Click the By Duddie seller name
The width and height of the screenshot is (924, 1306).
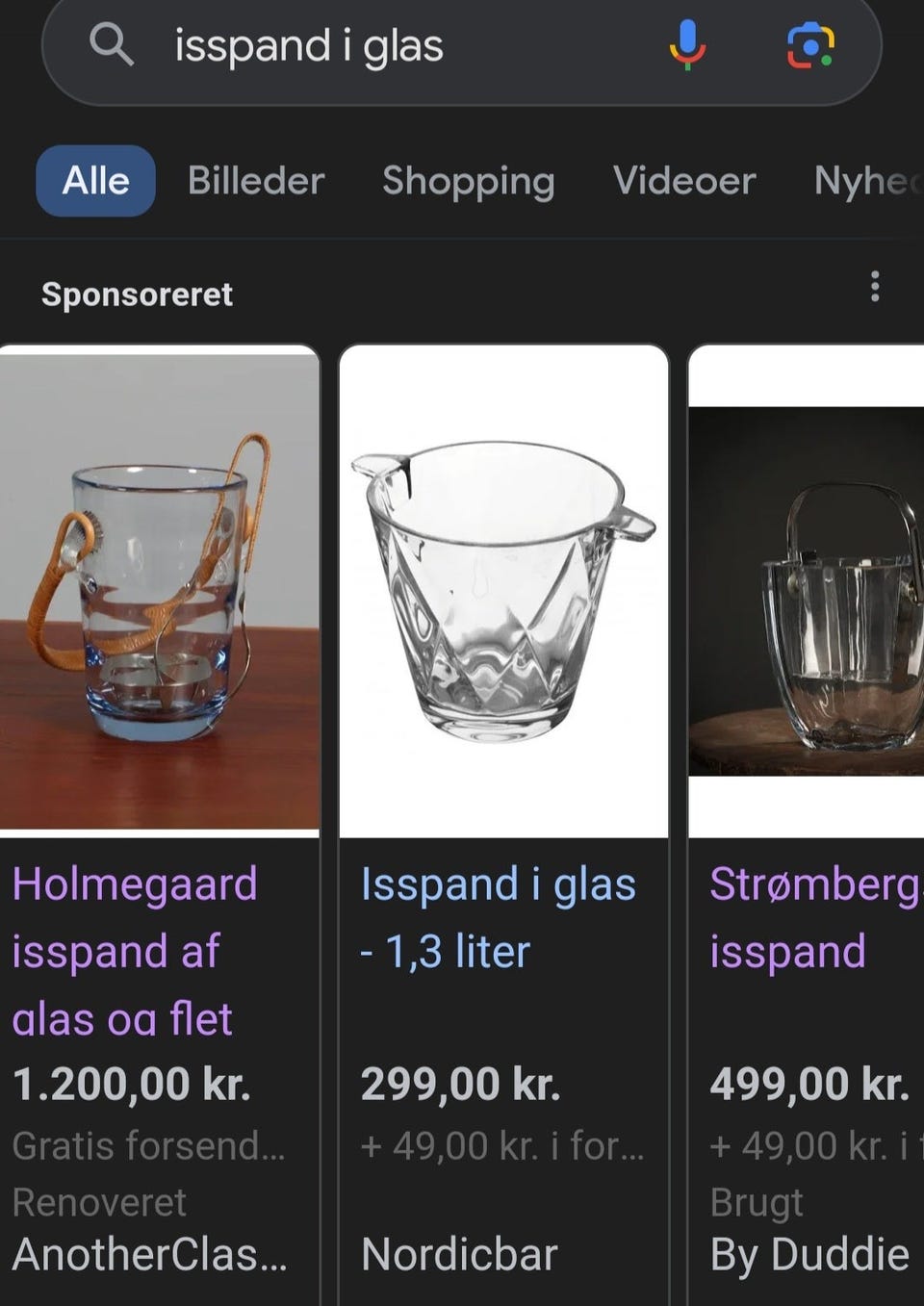[x=809, y=1253]
